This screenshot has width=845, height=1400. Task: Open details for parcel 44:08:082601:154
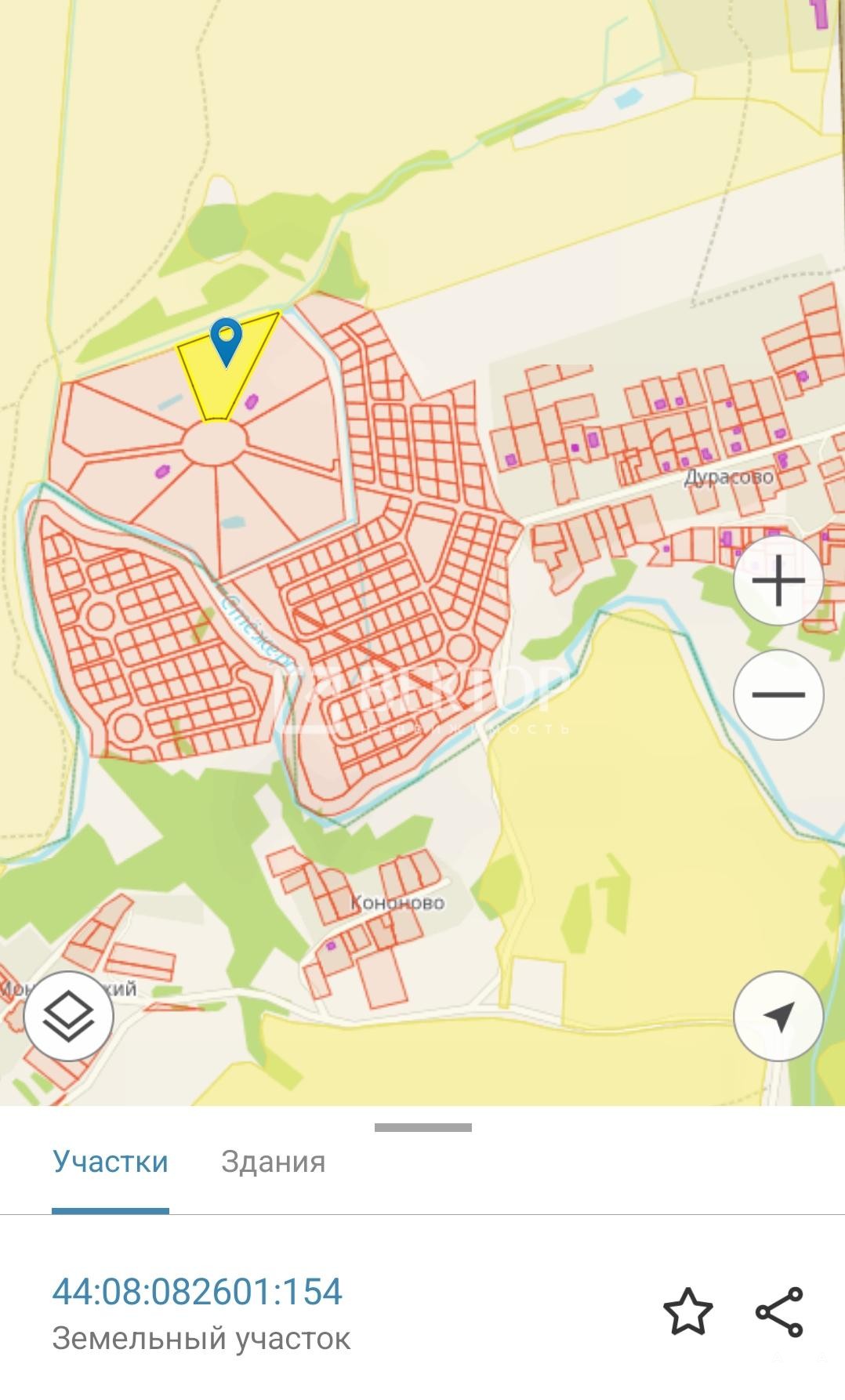198,1292
